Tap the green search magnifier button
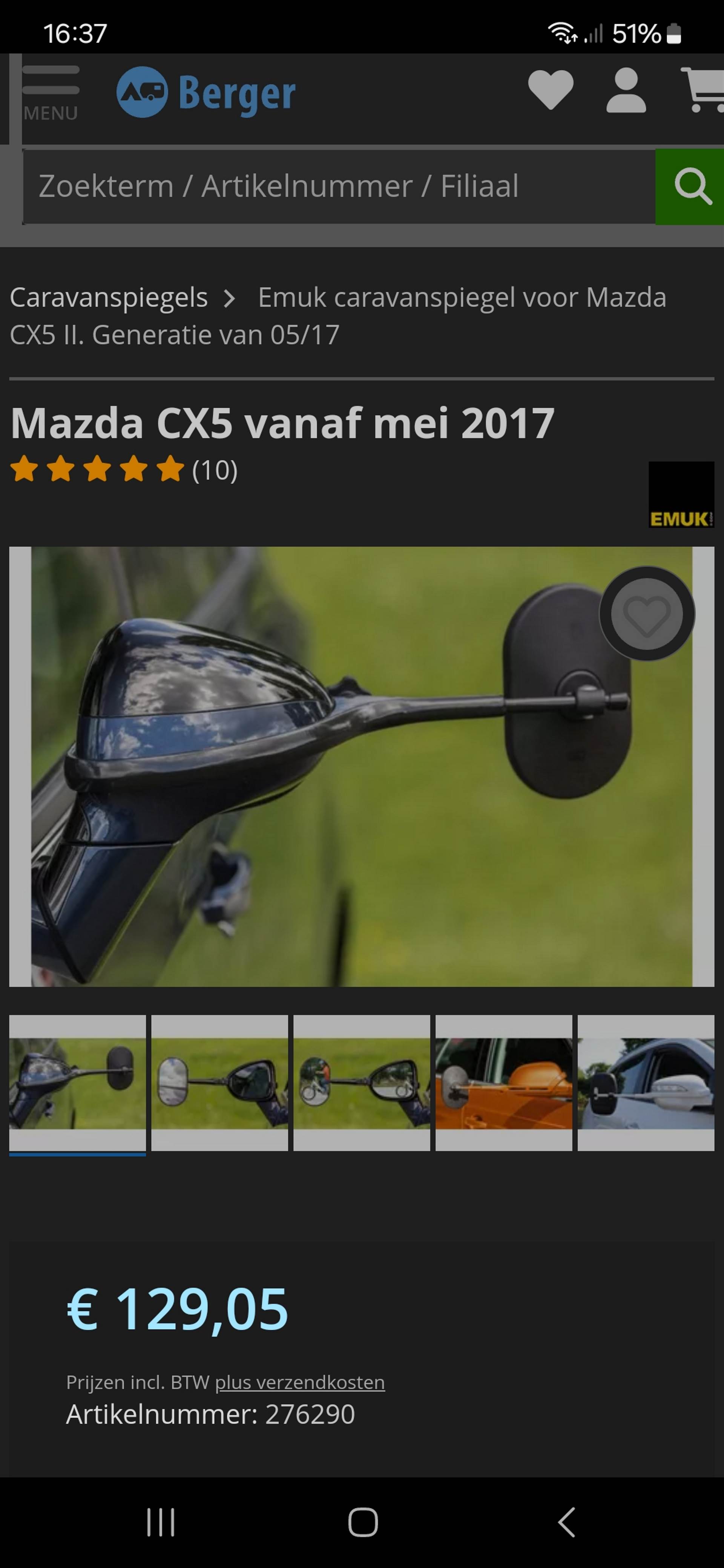The width and height of the screenshot is (724, 1568). 690,187
